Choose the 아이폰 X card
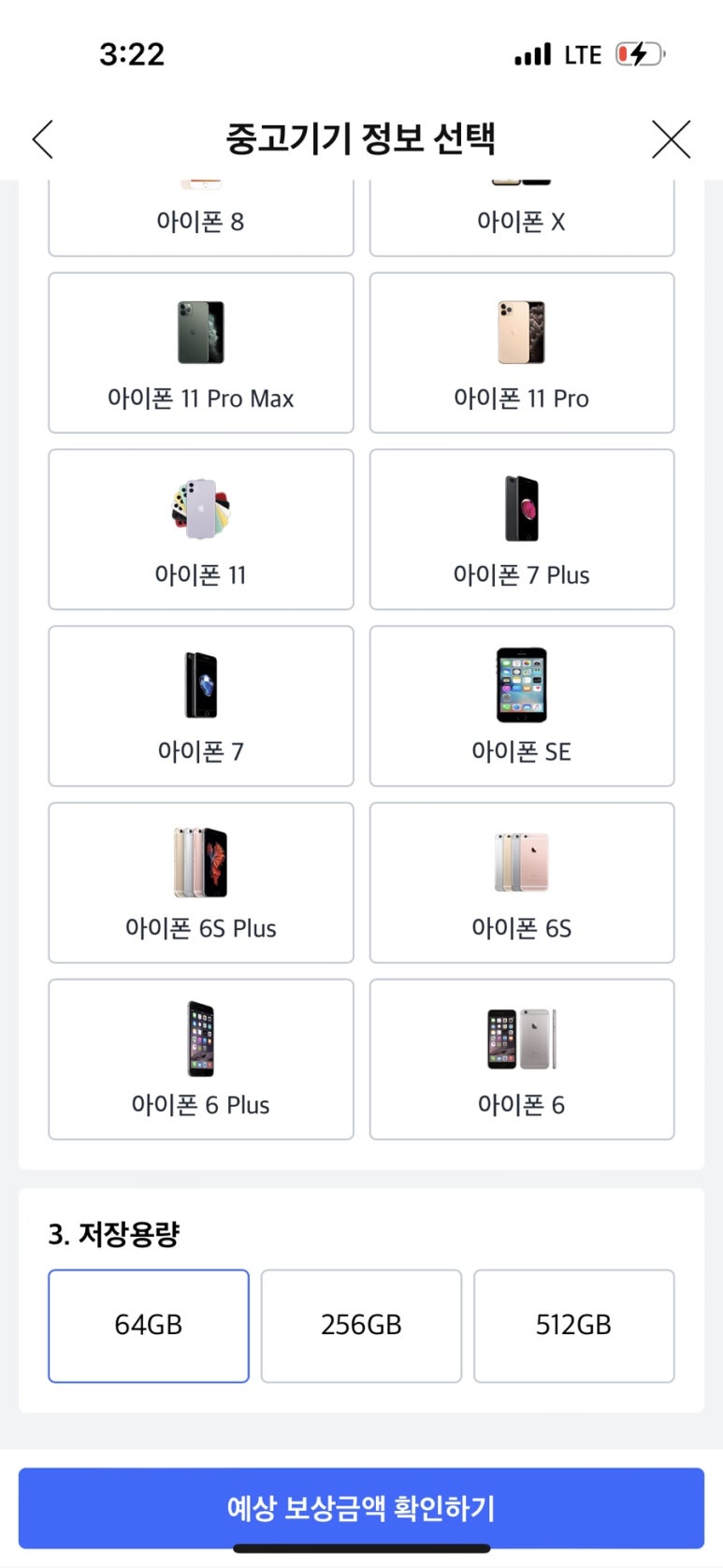 click(x=521, y=220)
